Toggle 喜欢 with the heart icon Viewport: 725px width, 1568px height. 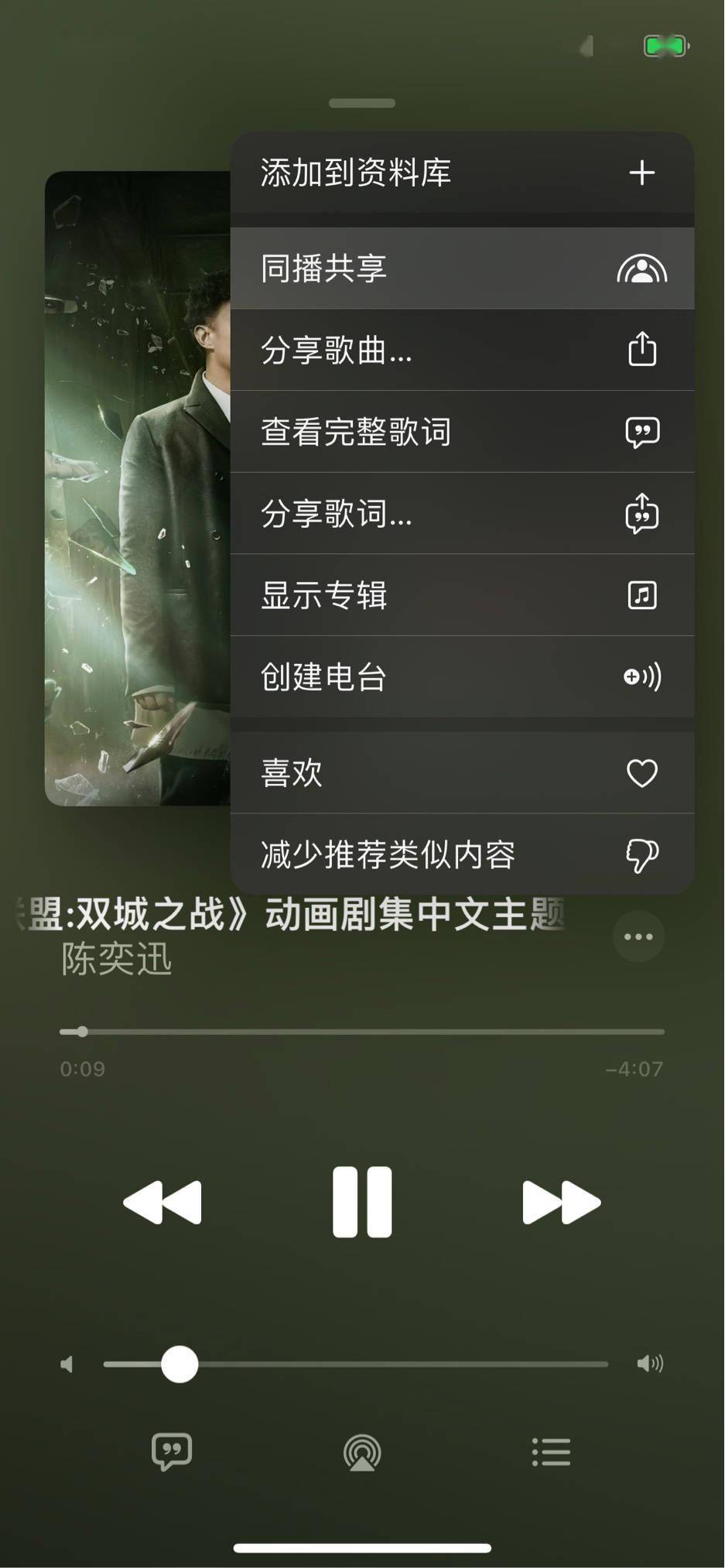pos(642,772)
